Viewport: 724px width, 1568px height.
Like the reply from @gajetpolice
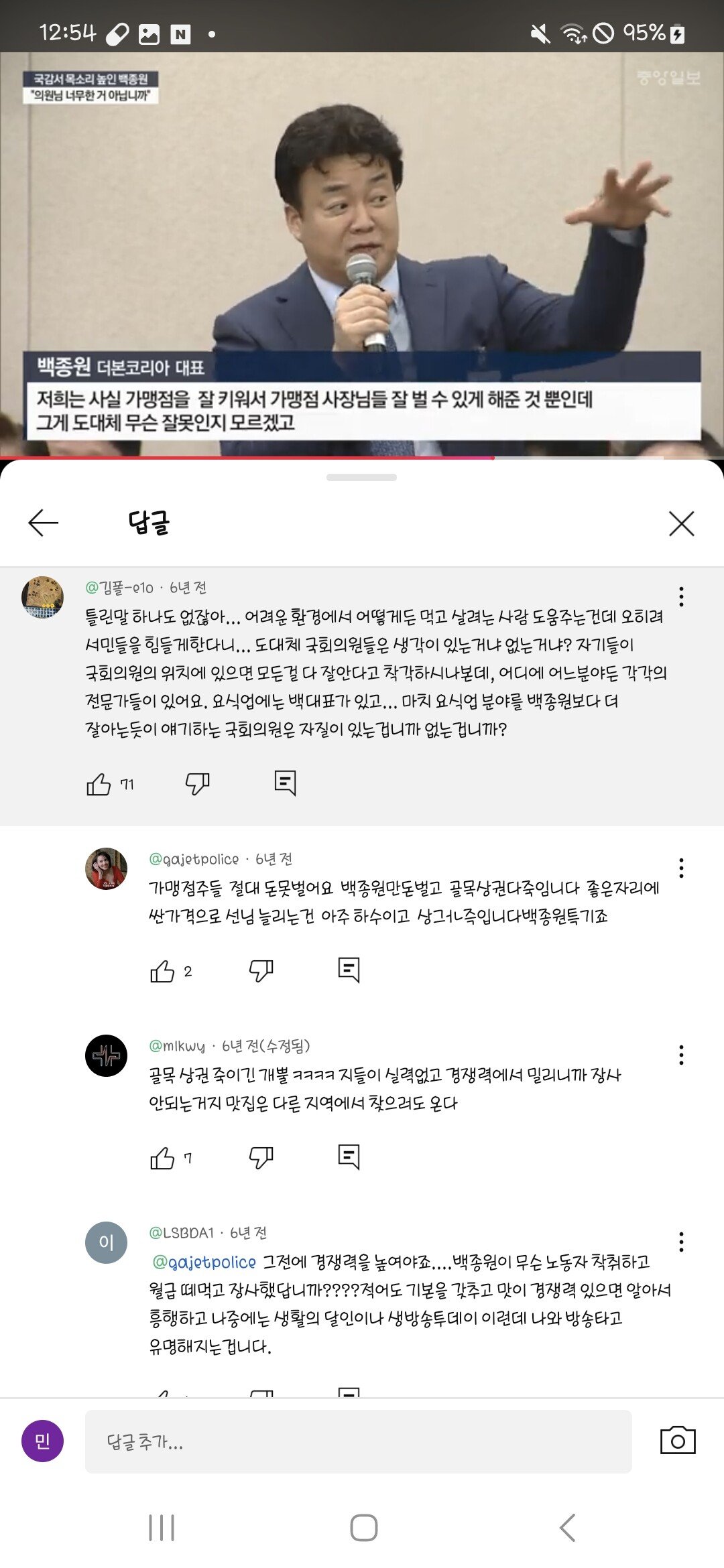click(x=162, y=971)
